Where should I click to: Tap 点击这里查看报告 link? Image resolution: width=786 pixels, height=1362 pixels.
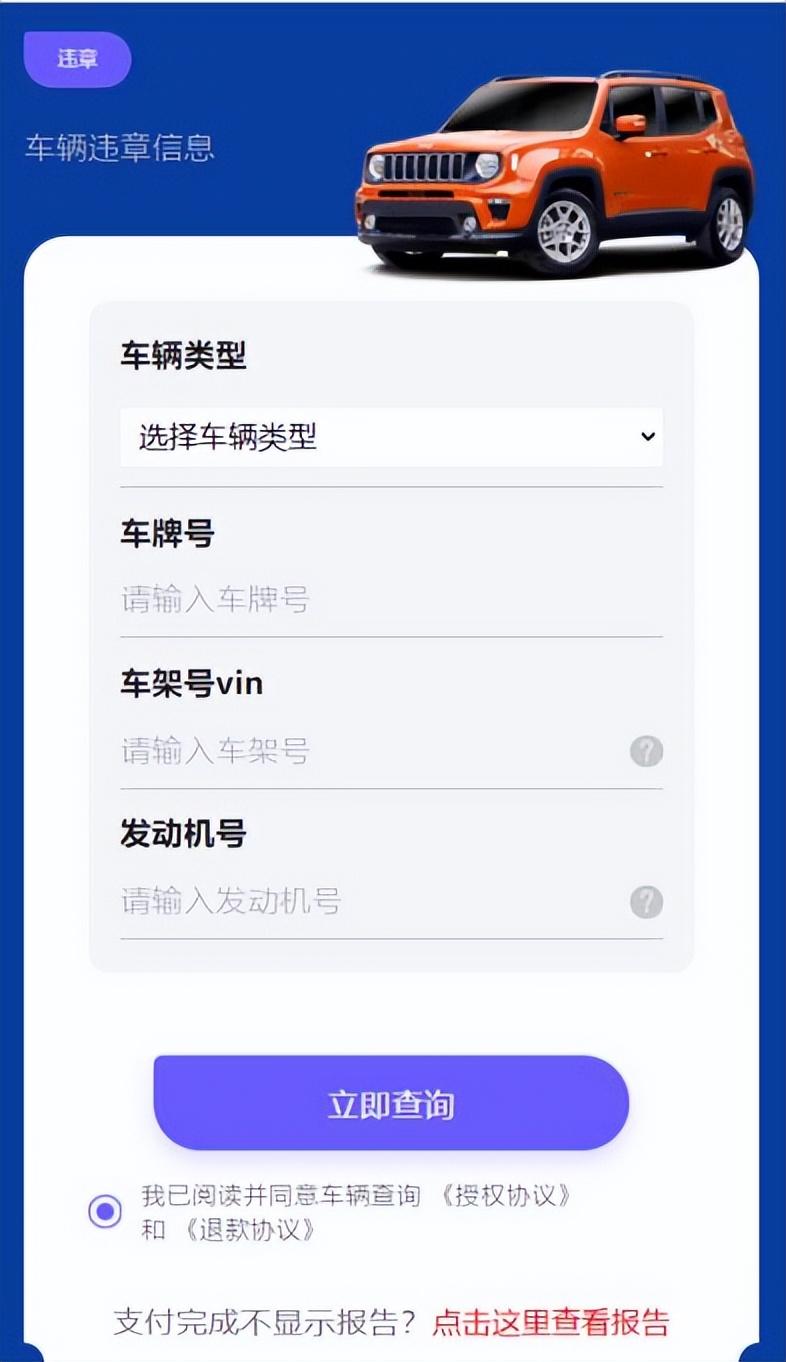(550, 1322)
